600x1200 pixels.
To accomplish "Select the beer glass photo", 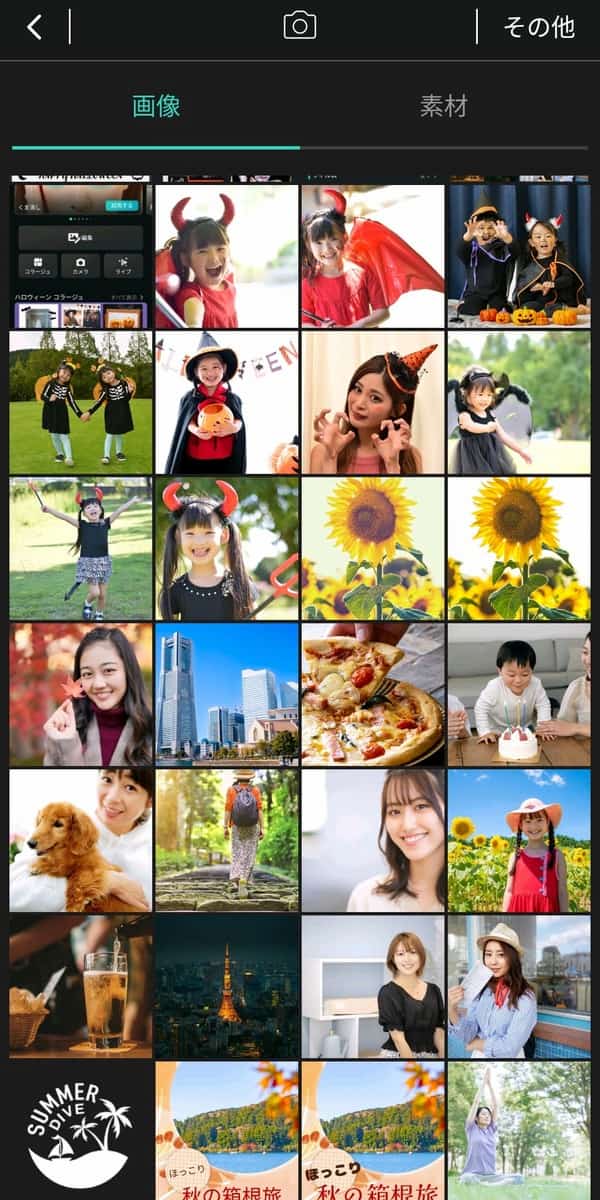I will coord(81,986).
